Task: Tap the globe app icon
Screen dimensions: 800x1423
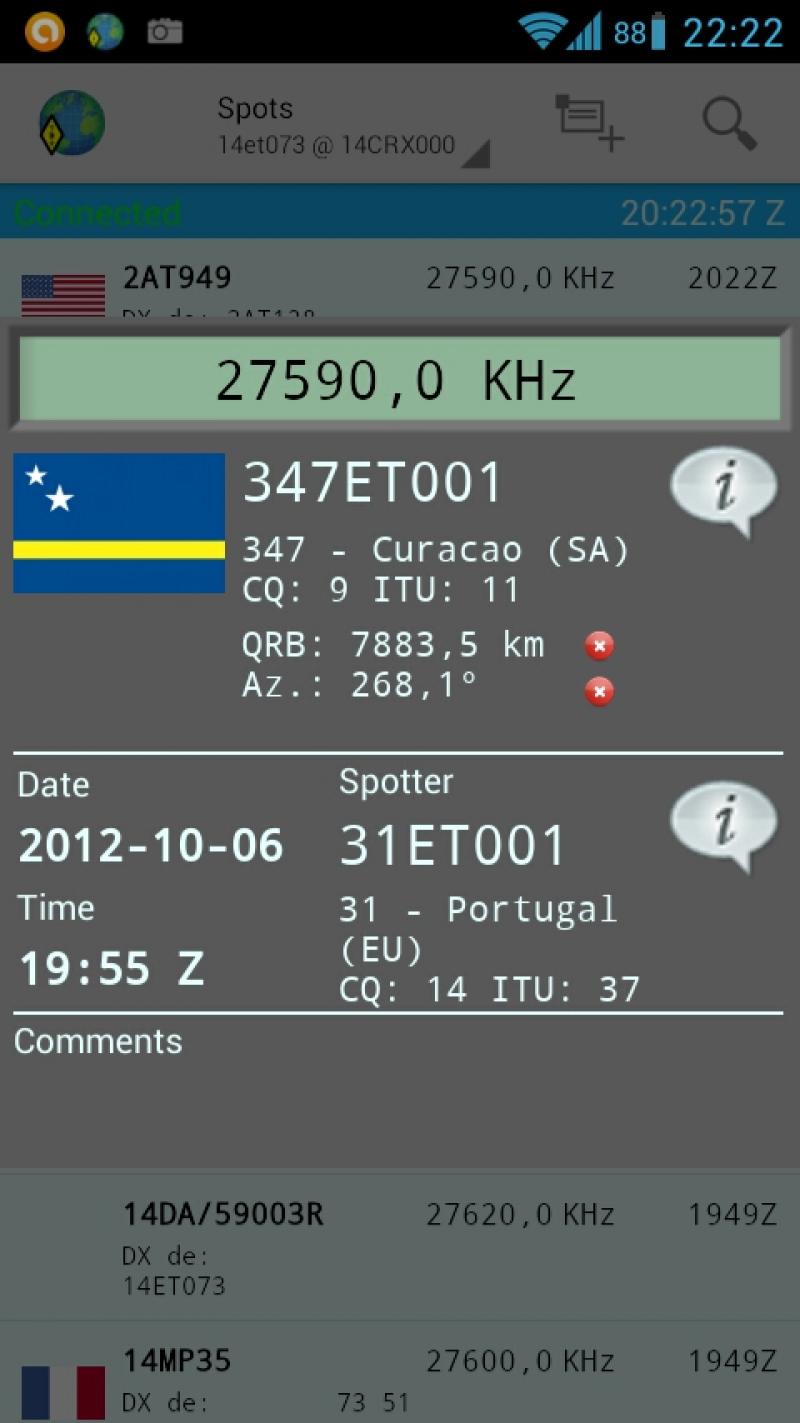Action: pyautogui.click(x=71, y=123)
